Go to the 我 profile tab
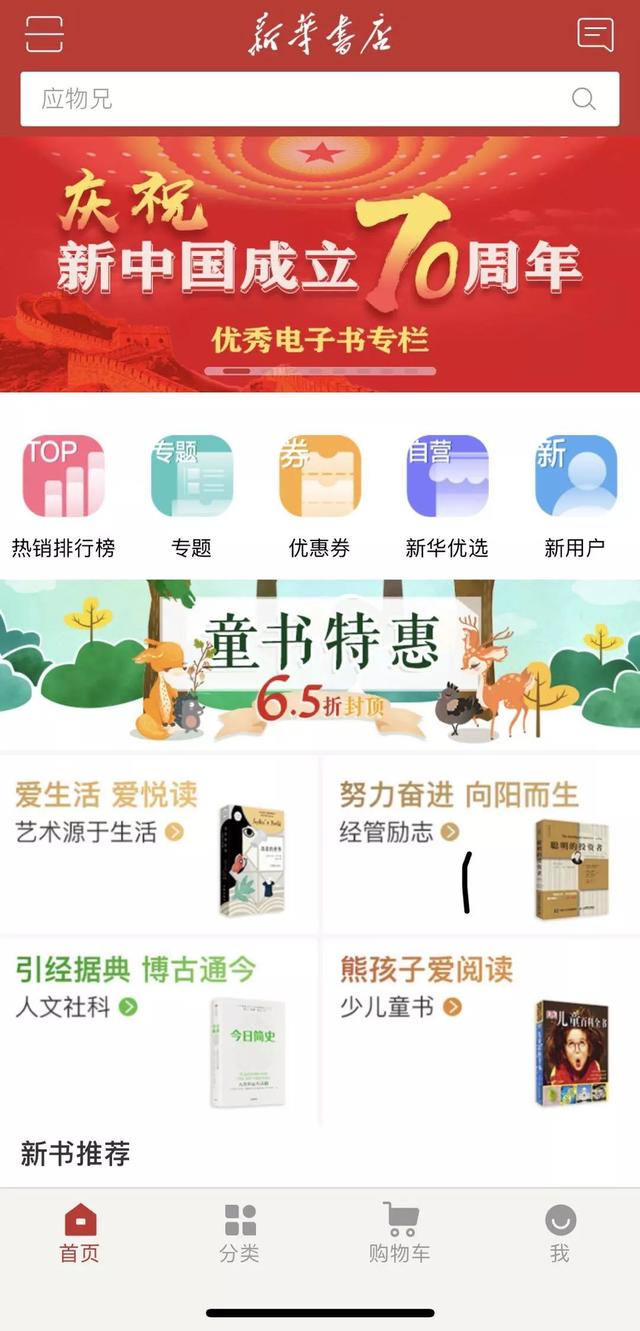The height and width of the screenshot is (1331, 640). coord(560,1234)
